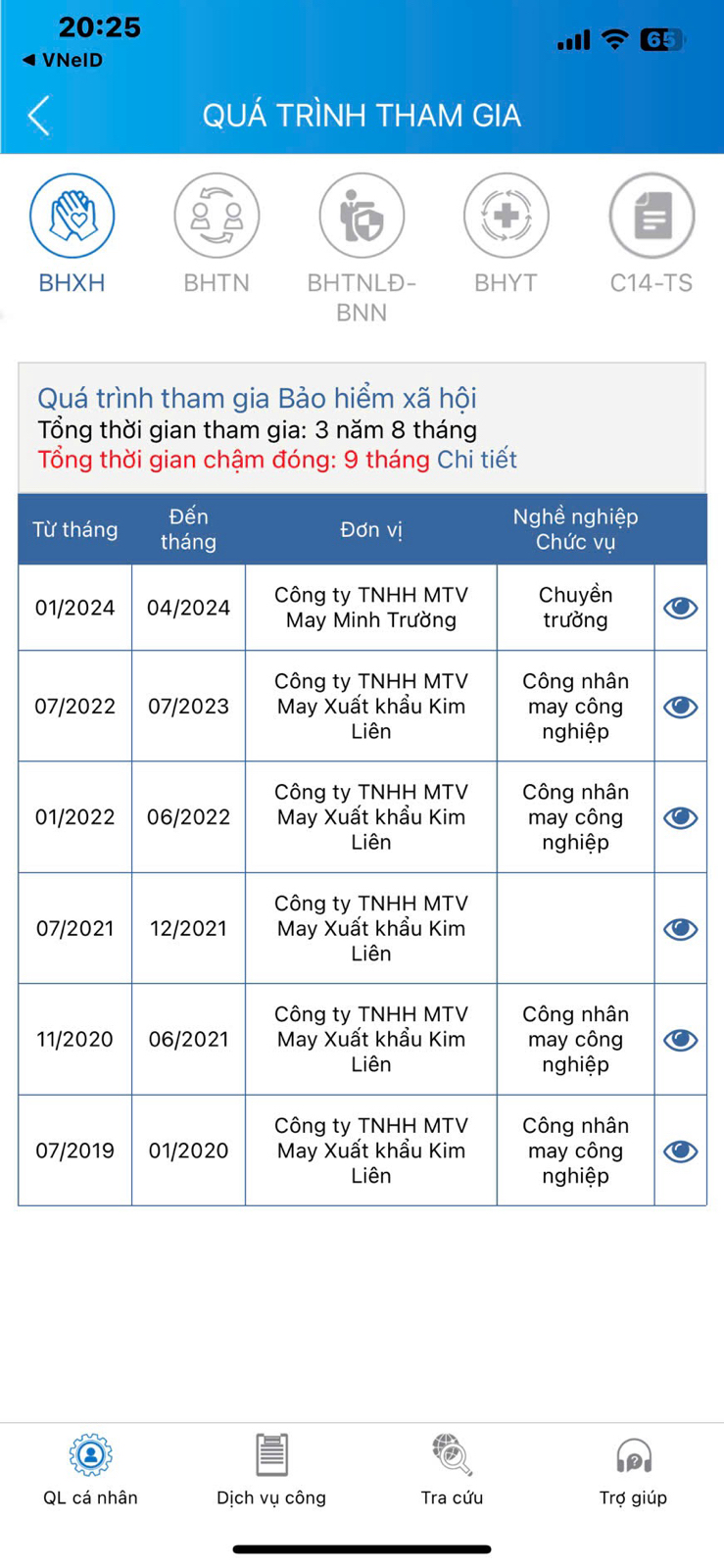View details of the 11/2020 to 06/2021 record
The width and height of the screenshot is (724, 1568).
680,1039
